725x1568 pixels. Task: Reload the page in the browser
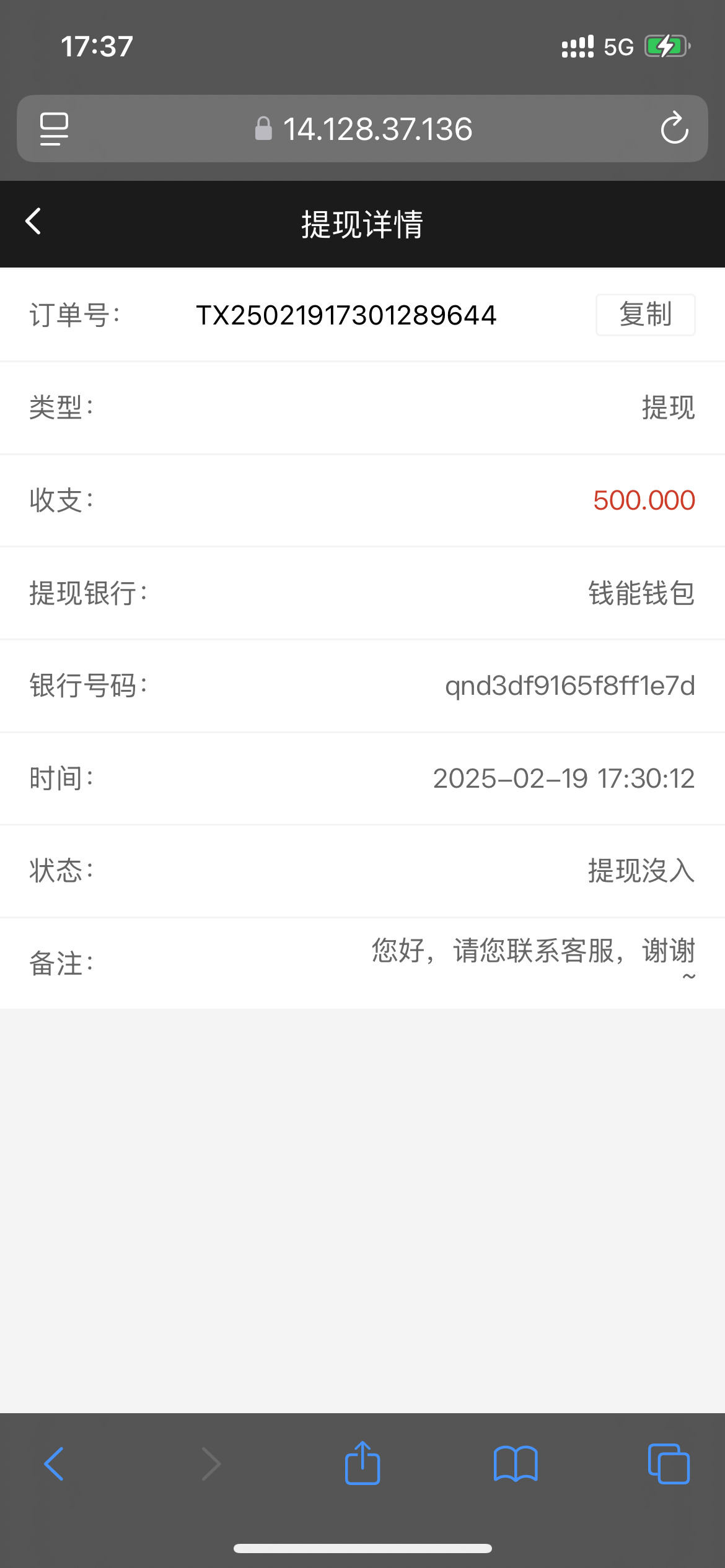674,128
